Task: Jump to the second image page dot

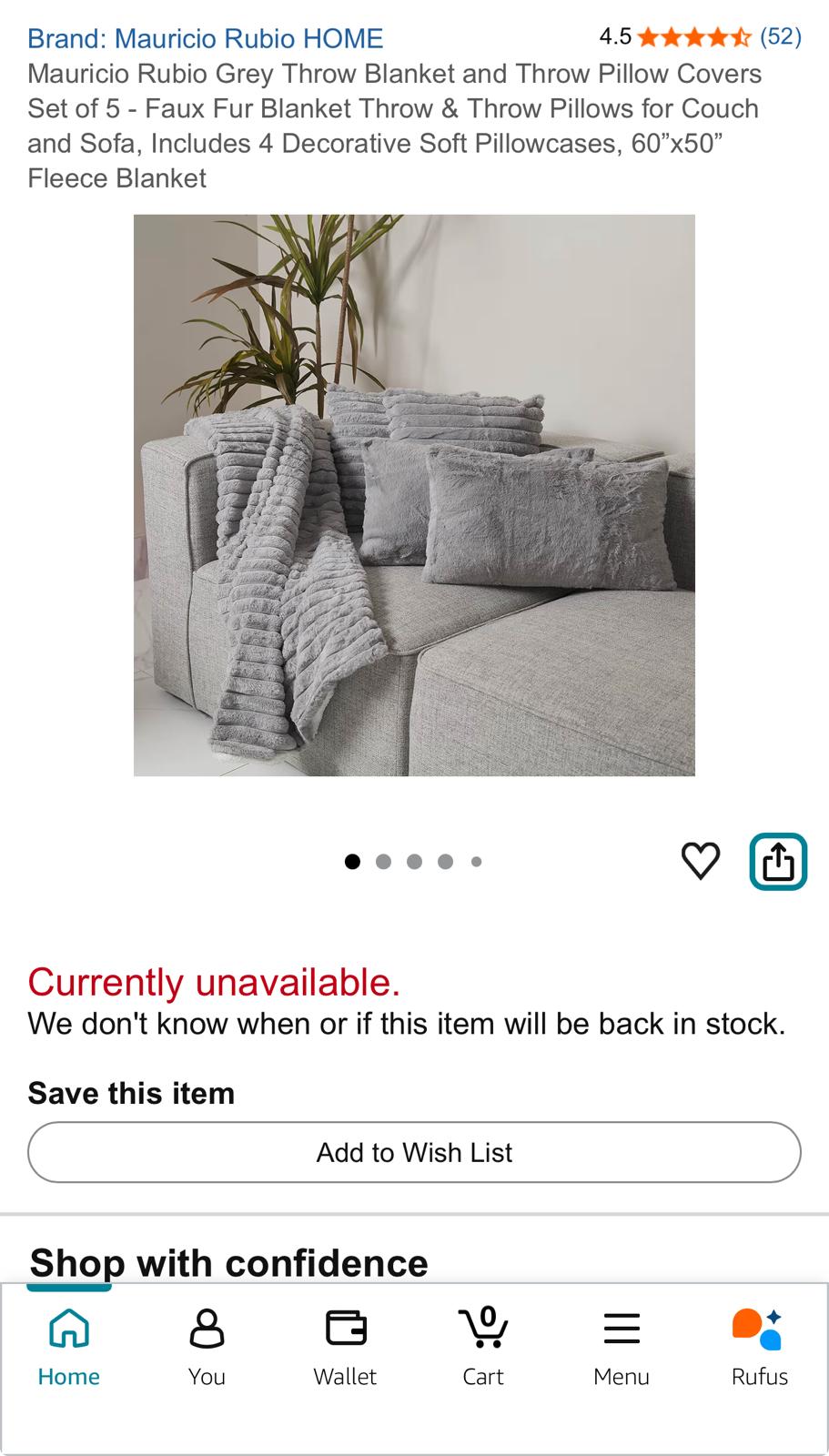Action: 383,862
